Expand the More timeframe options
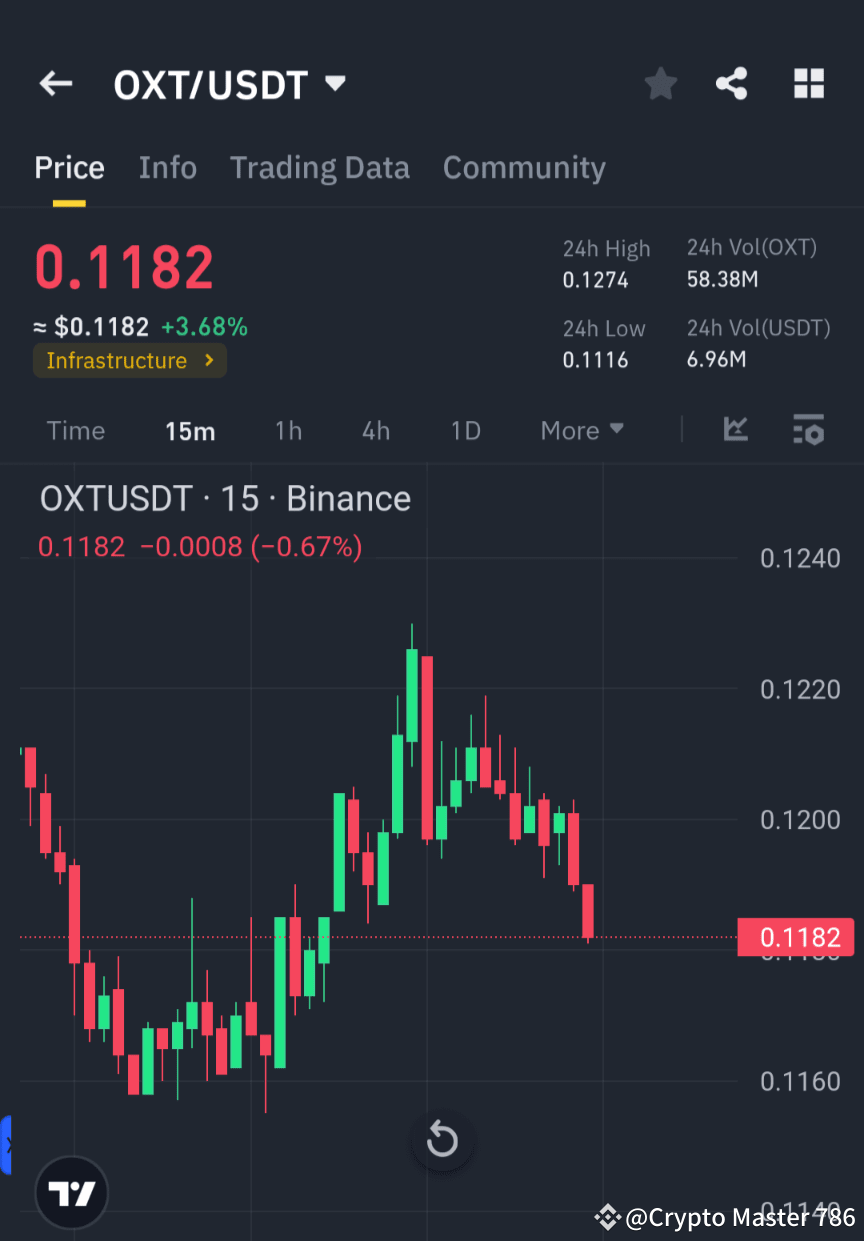The height and width of the screenshot is (1241, 864). pyautogui.click(x=582, y=430)
